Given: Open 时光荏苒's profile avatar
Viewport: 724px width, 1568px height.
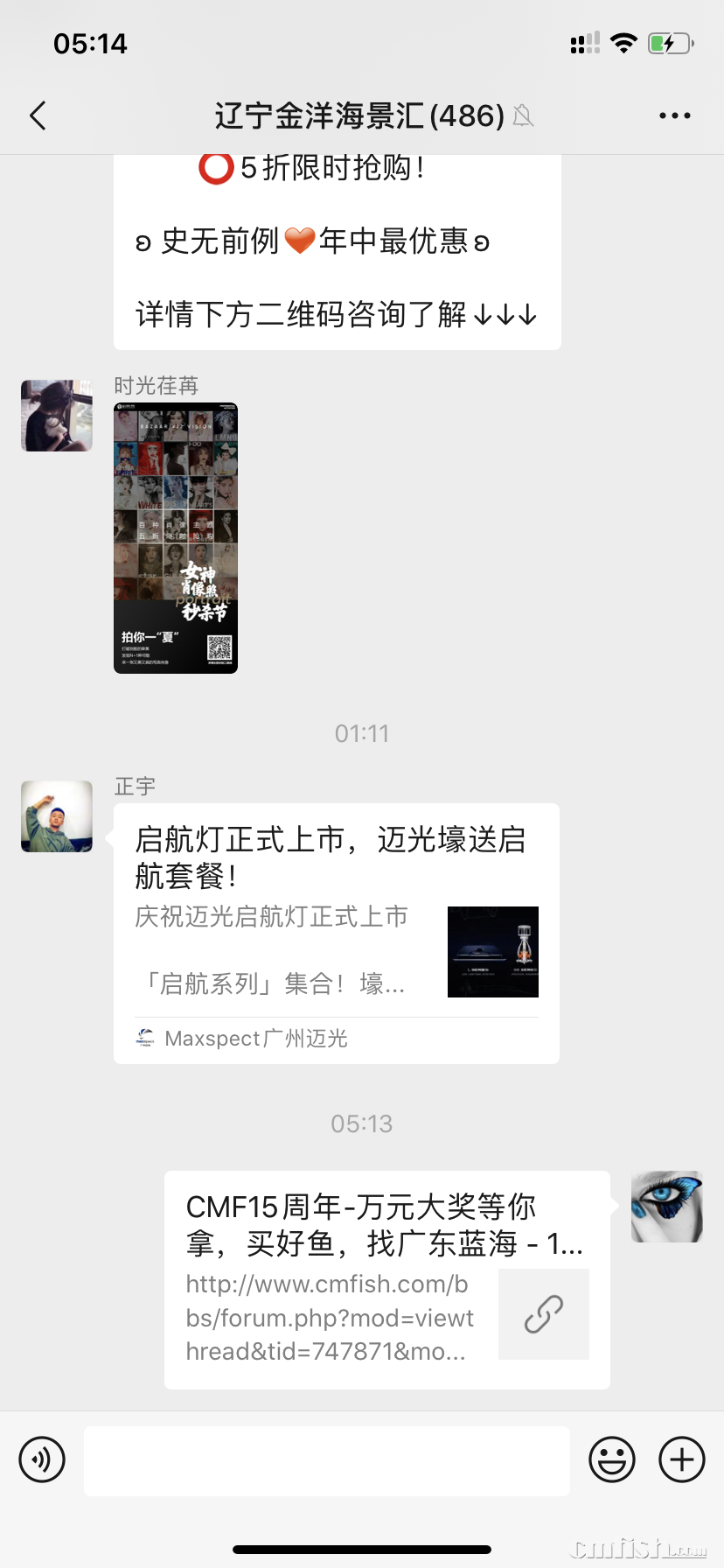Looking at the screenshot, I should point(57,416).
